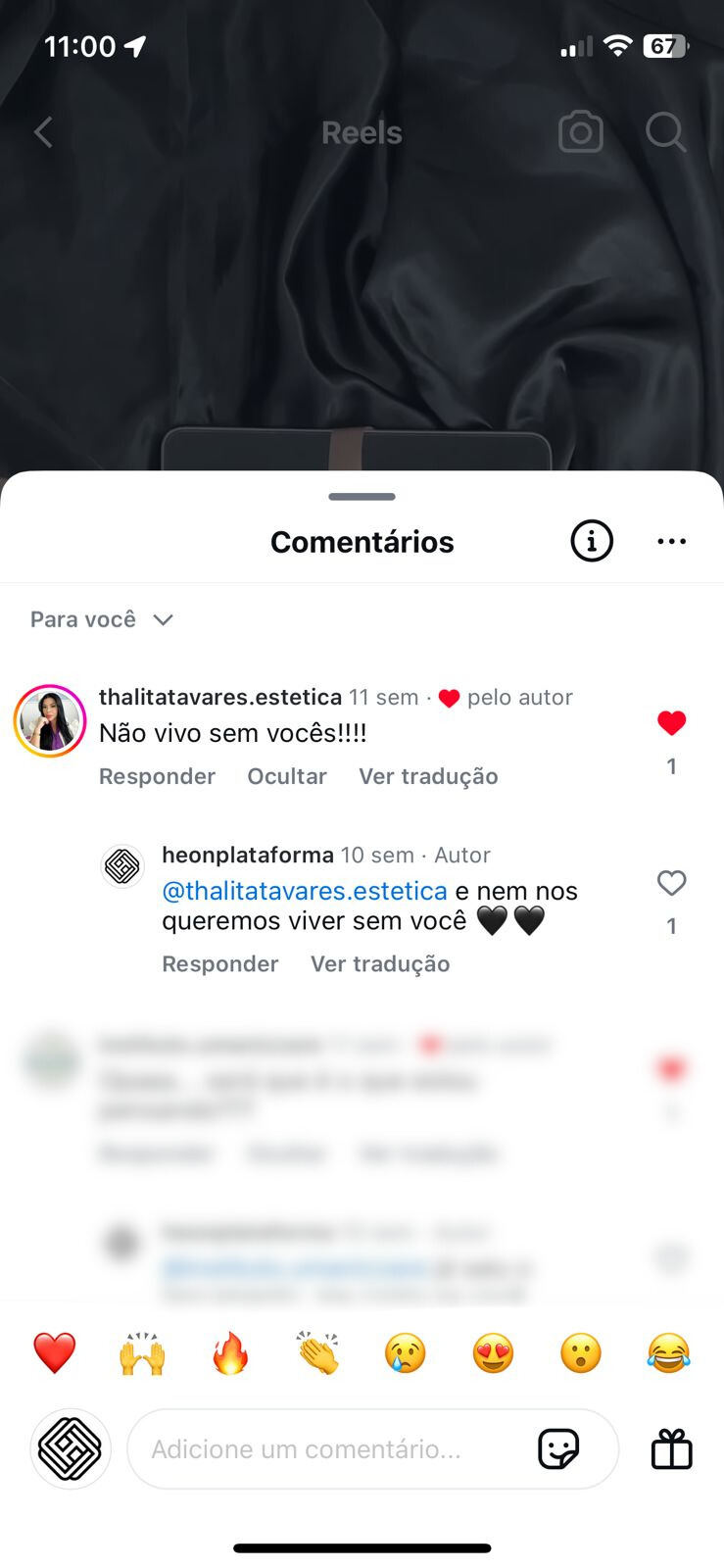Insert the red heart emoji
The image size is (724, 1568).
(55, 1353)
